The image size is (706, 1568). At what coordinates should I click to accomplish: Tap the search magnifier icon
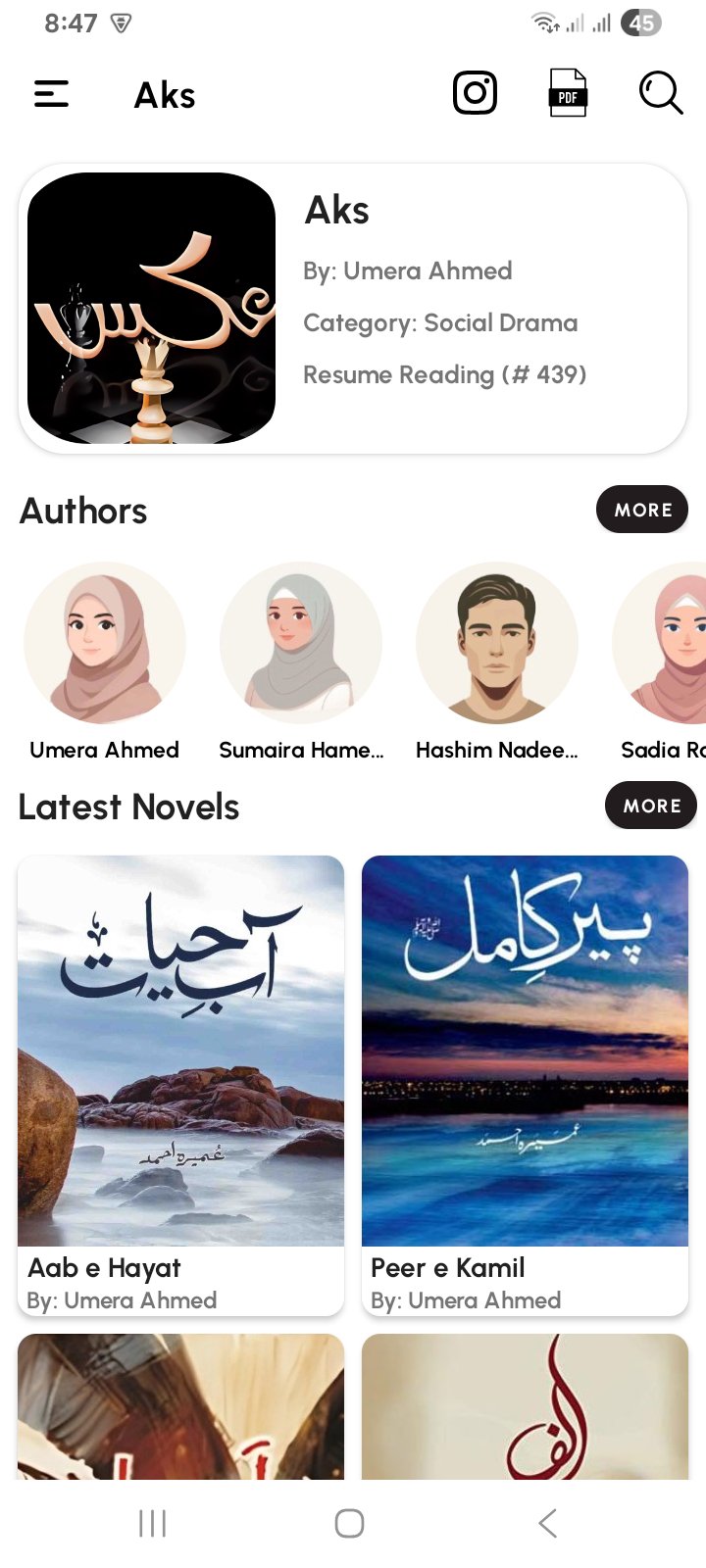pyautogui.click(x=660, y=94)
